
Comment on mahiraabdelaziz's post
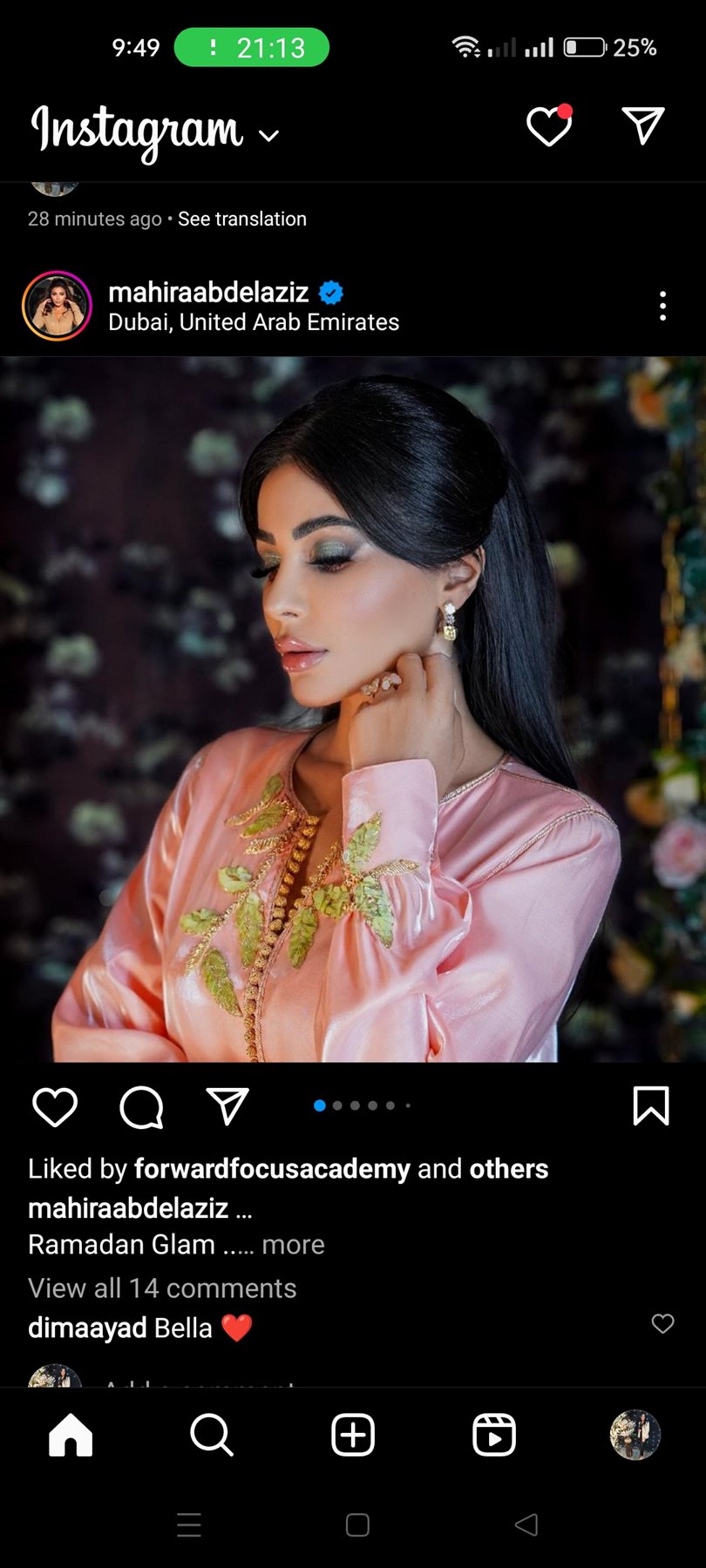(x=141, y=1107)
